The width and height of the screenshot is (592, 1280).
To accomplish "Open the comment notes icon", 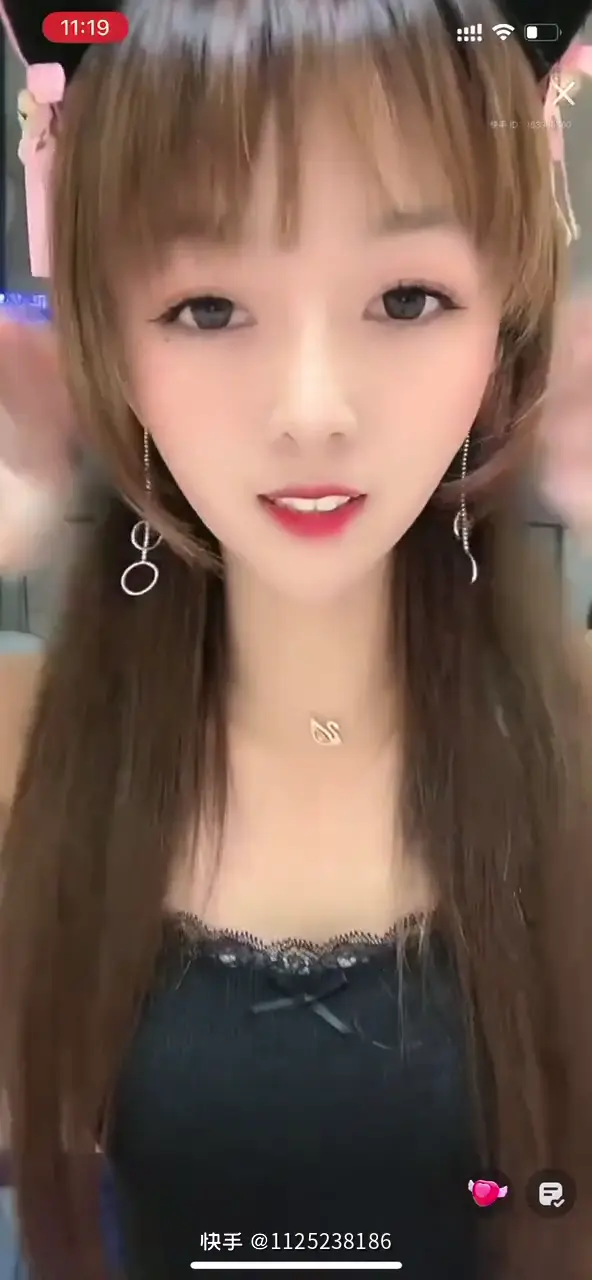I will pos(551,1193).
